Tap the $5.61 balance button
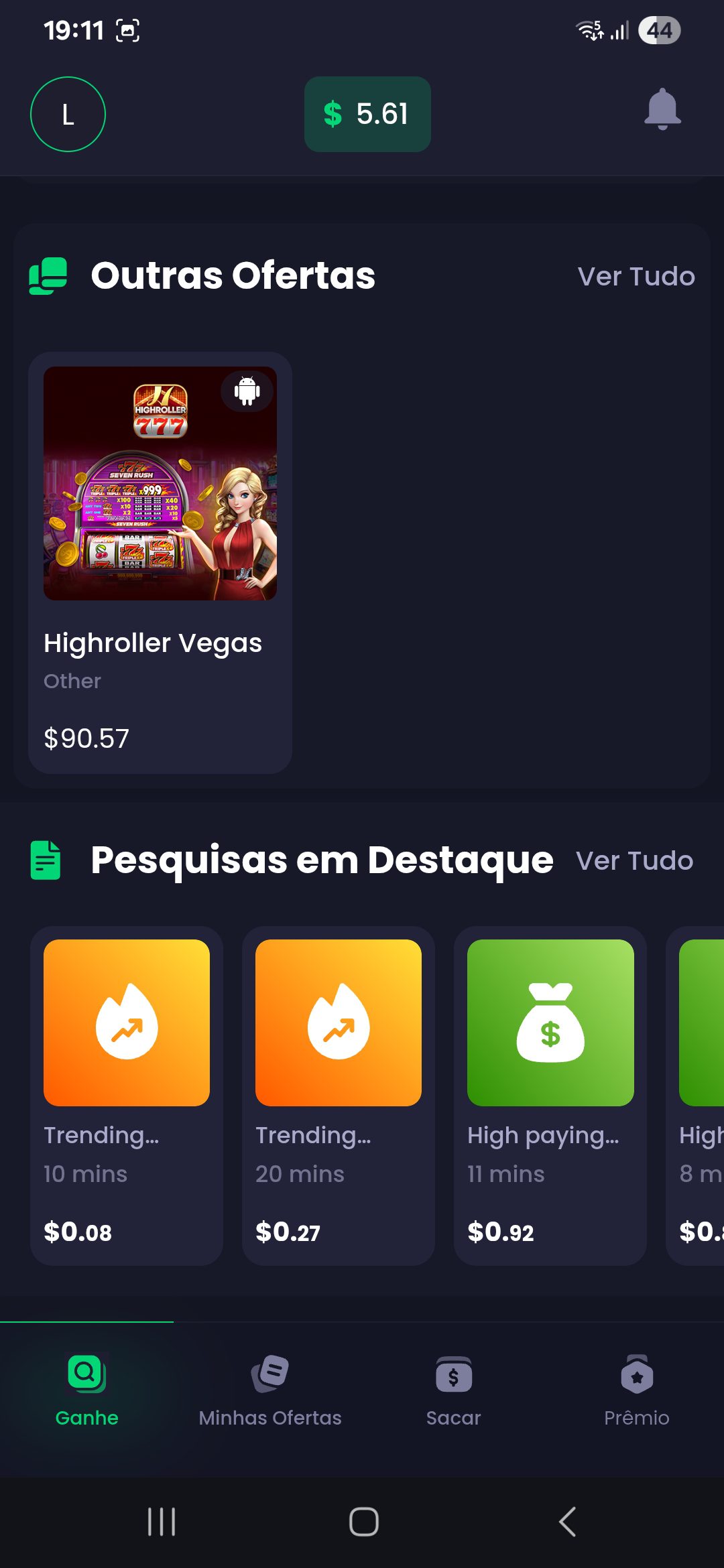 [x=367, y=114]
